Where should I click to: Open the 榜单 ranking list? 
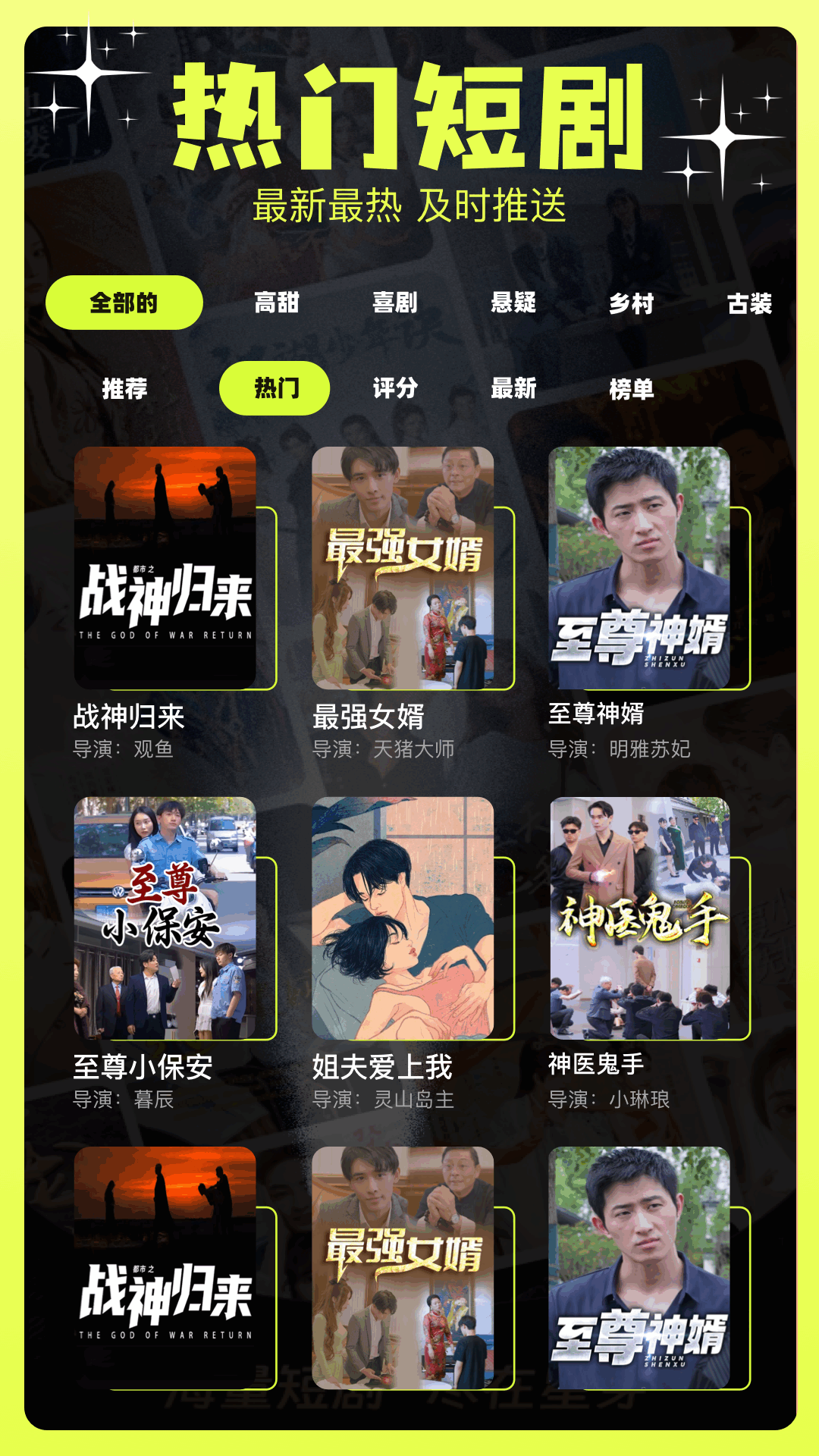pyautogui.click(x=635, y=388)
